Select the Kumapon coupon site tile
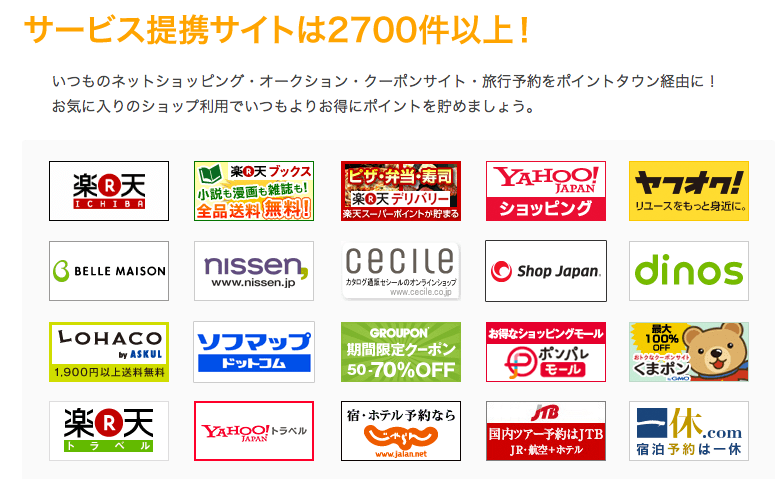This screenshot has width=784, height=479. click(689, 351)
